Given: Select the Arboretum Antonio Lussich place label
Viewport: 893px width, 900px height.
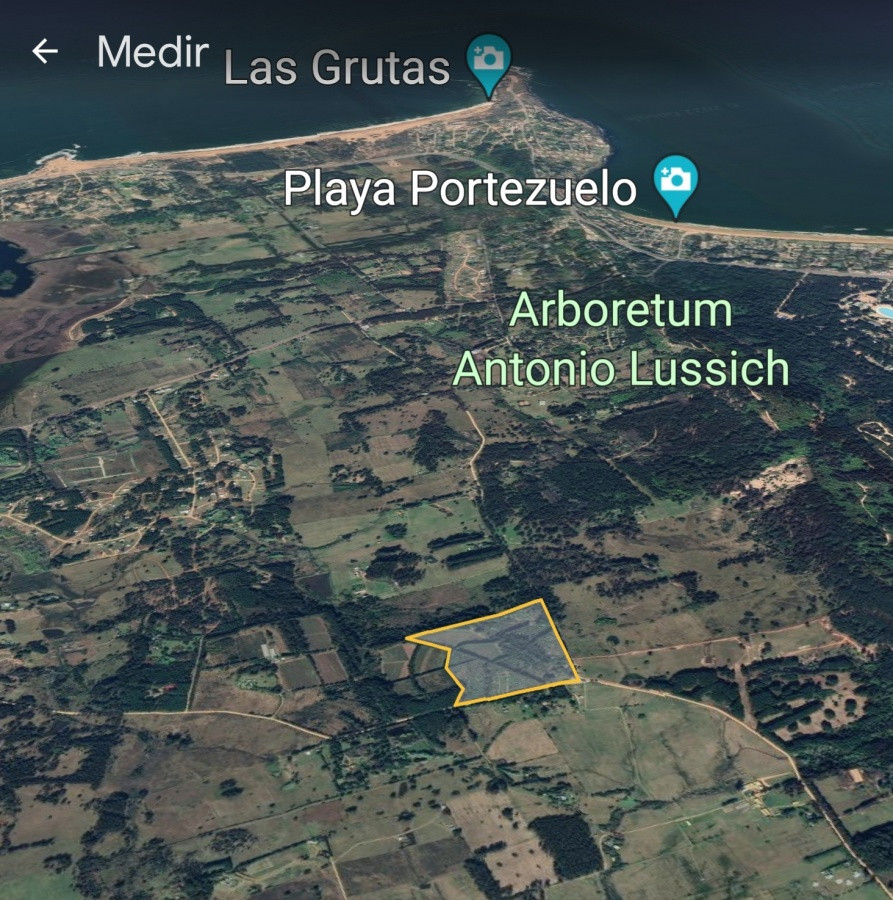Looking at the screenshot, I should 621,340.
